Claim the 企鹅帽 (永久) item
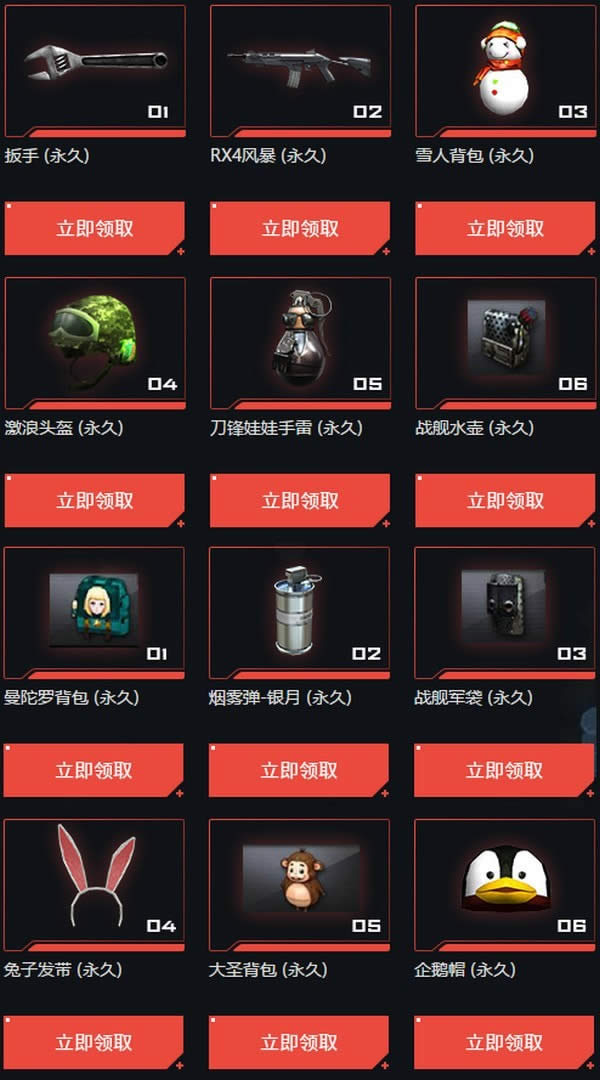This screenshot has height=1080, width=600. (x=504, y=1042)
